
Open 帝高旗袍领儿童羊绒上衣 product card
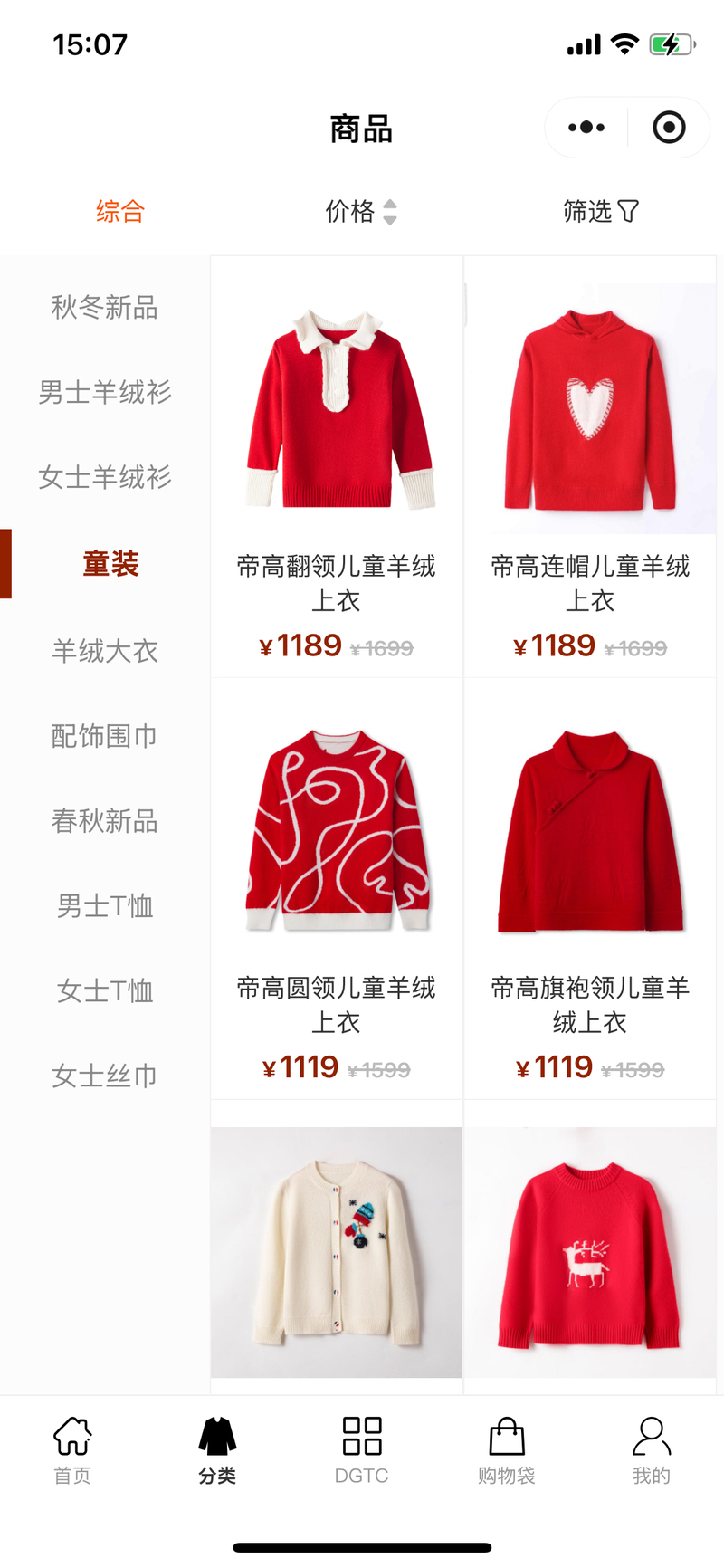(x=590, y=889)
